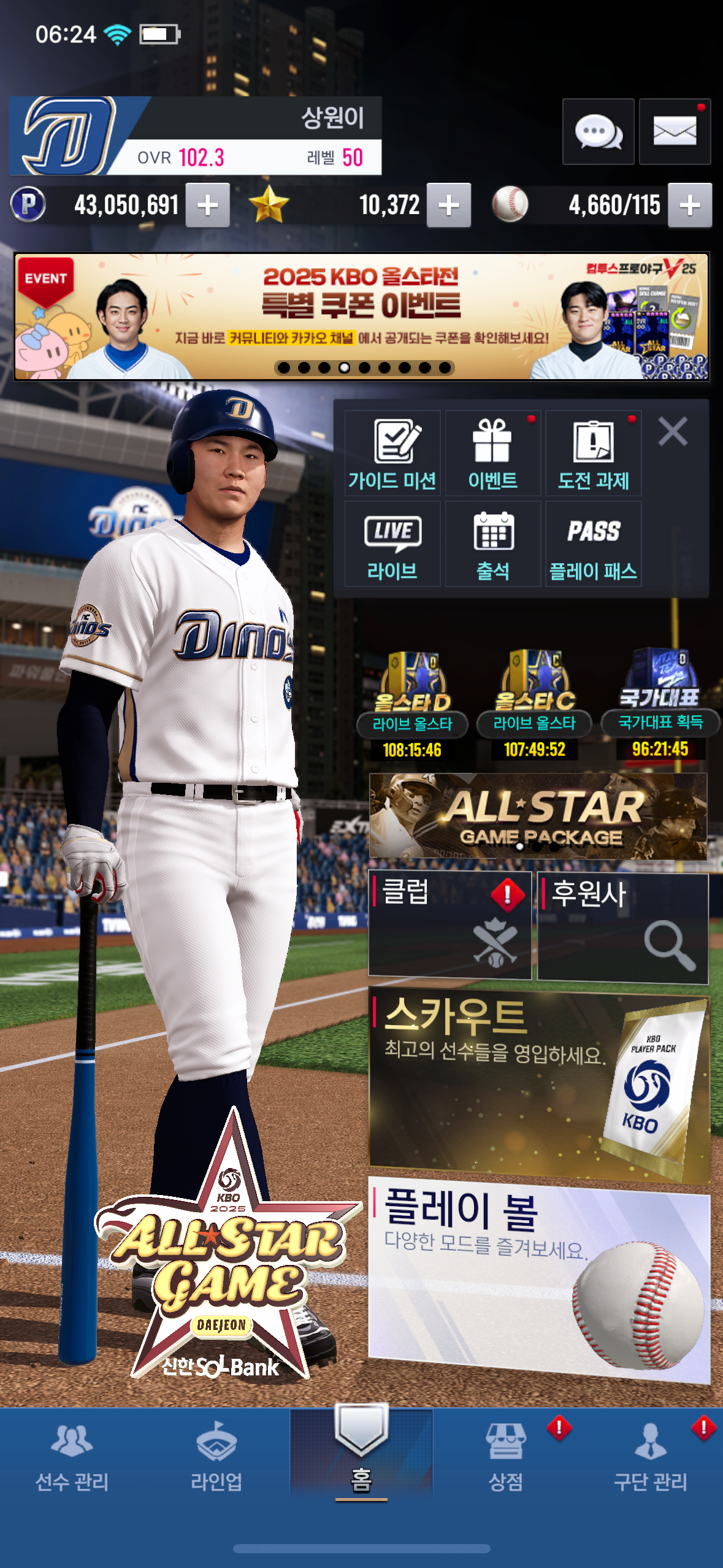723x1568 pixels.
Task: Start 플레이 볼
Action: [538, 1279]
